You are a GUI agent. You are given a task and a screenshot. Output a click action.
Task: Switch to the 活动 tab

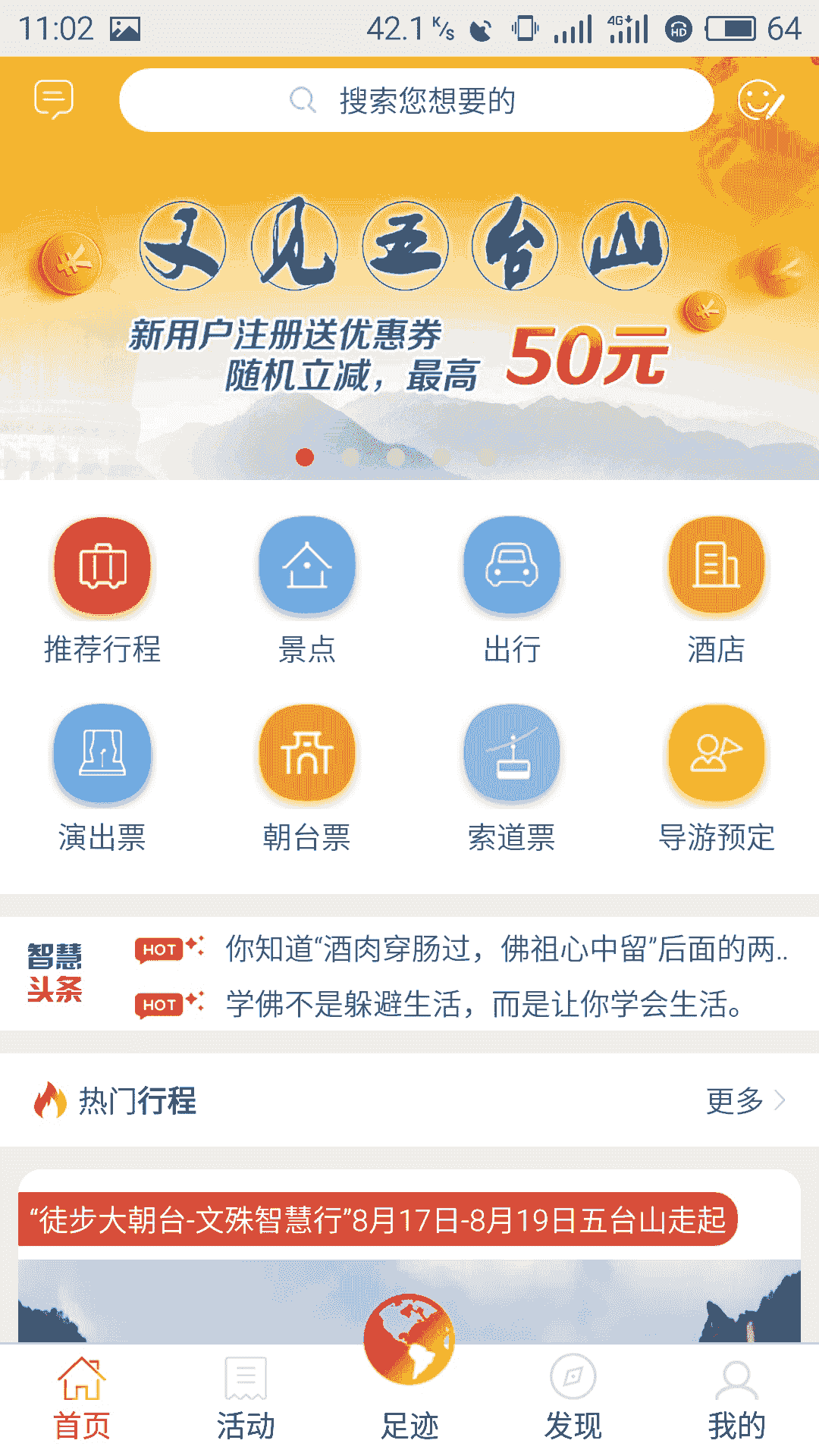point(246,1399)
